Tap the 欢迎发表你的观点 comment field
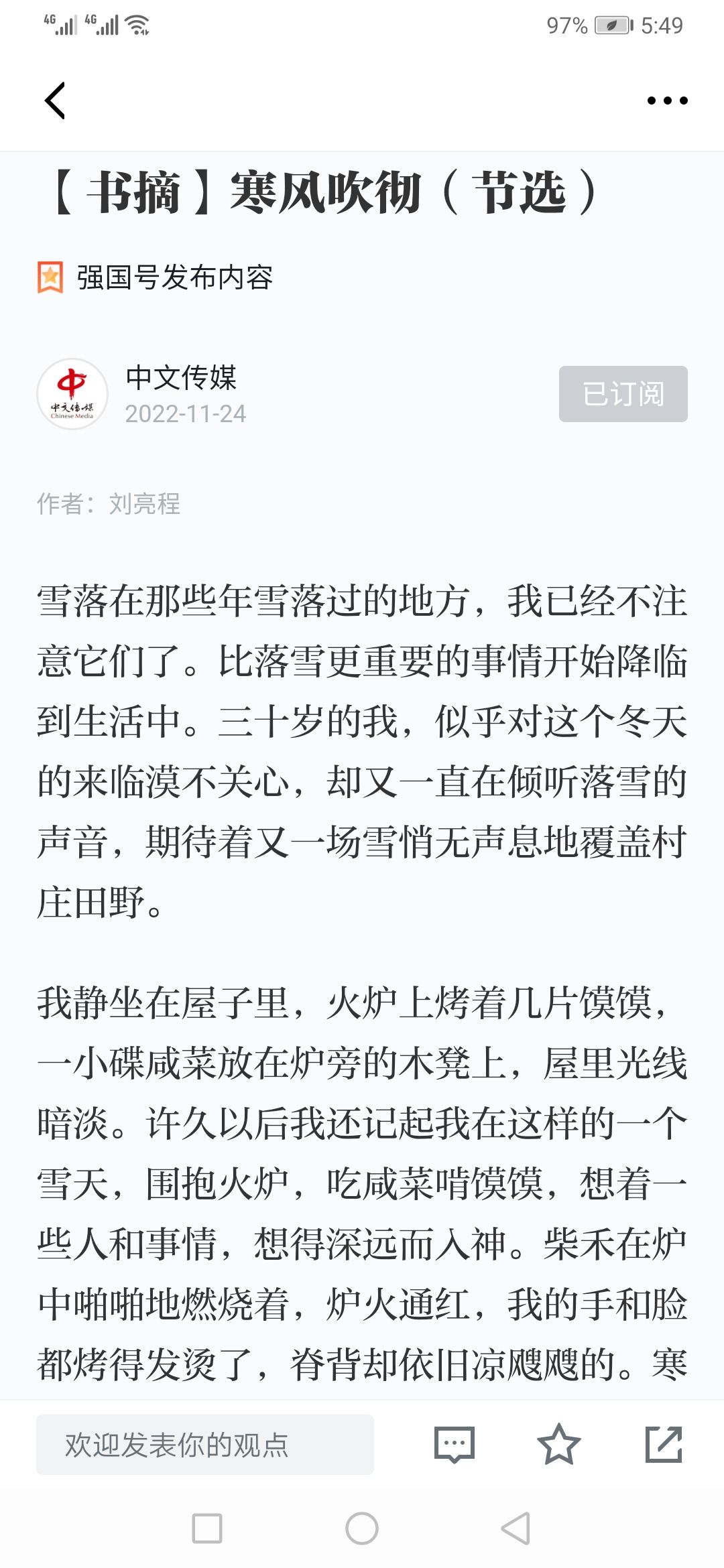This screenshot has height=1568, width=724. point(205,1445)
